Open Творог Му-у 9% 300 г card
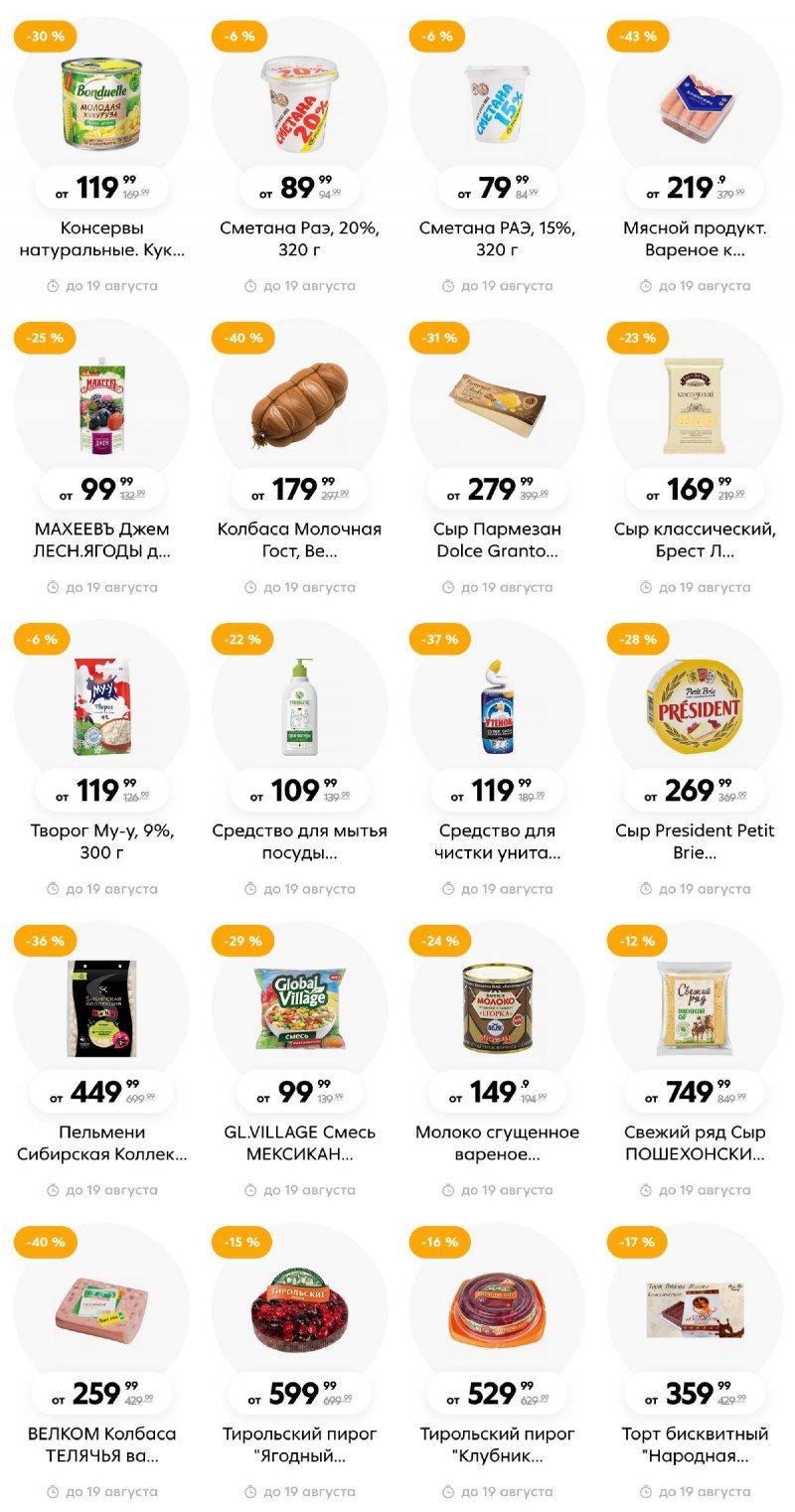The image size is (795, 1512). point(101,707)
